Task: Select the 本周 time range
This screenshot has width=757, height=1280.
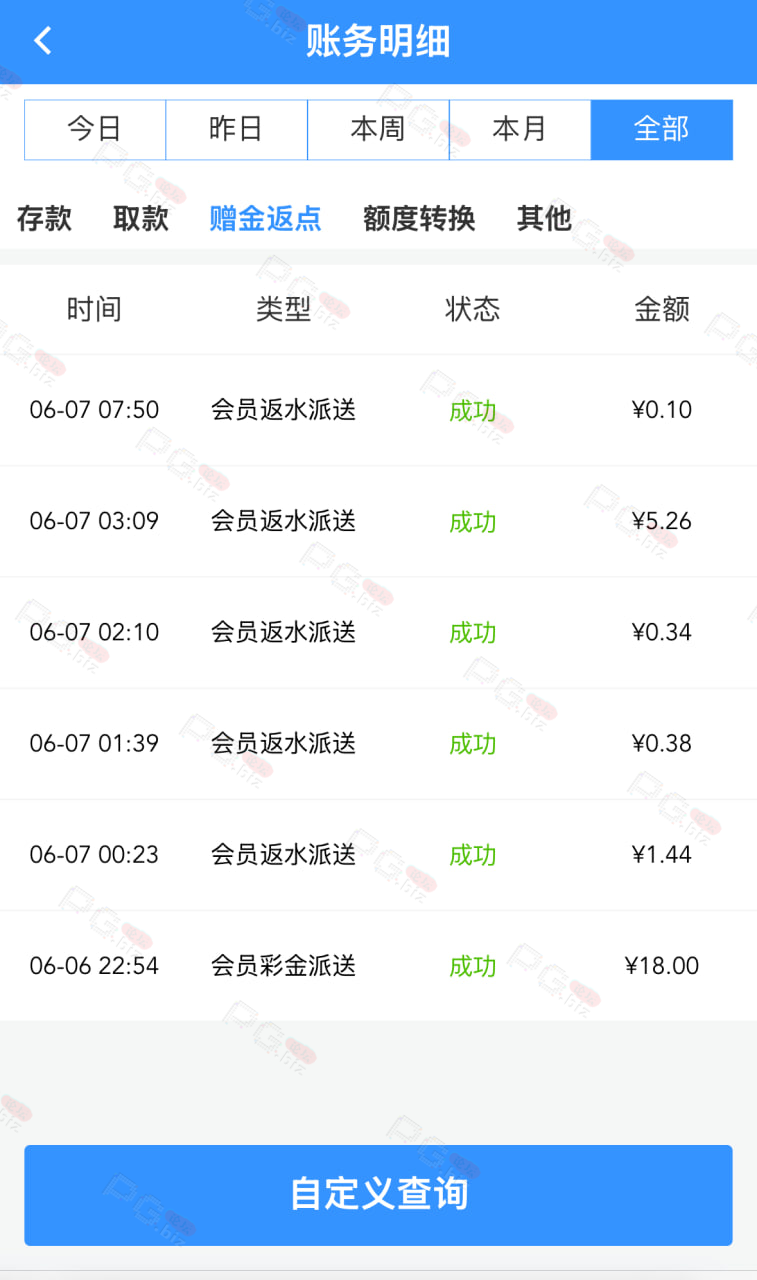Action: (378, 130)
